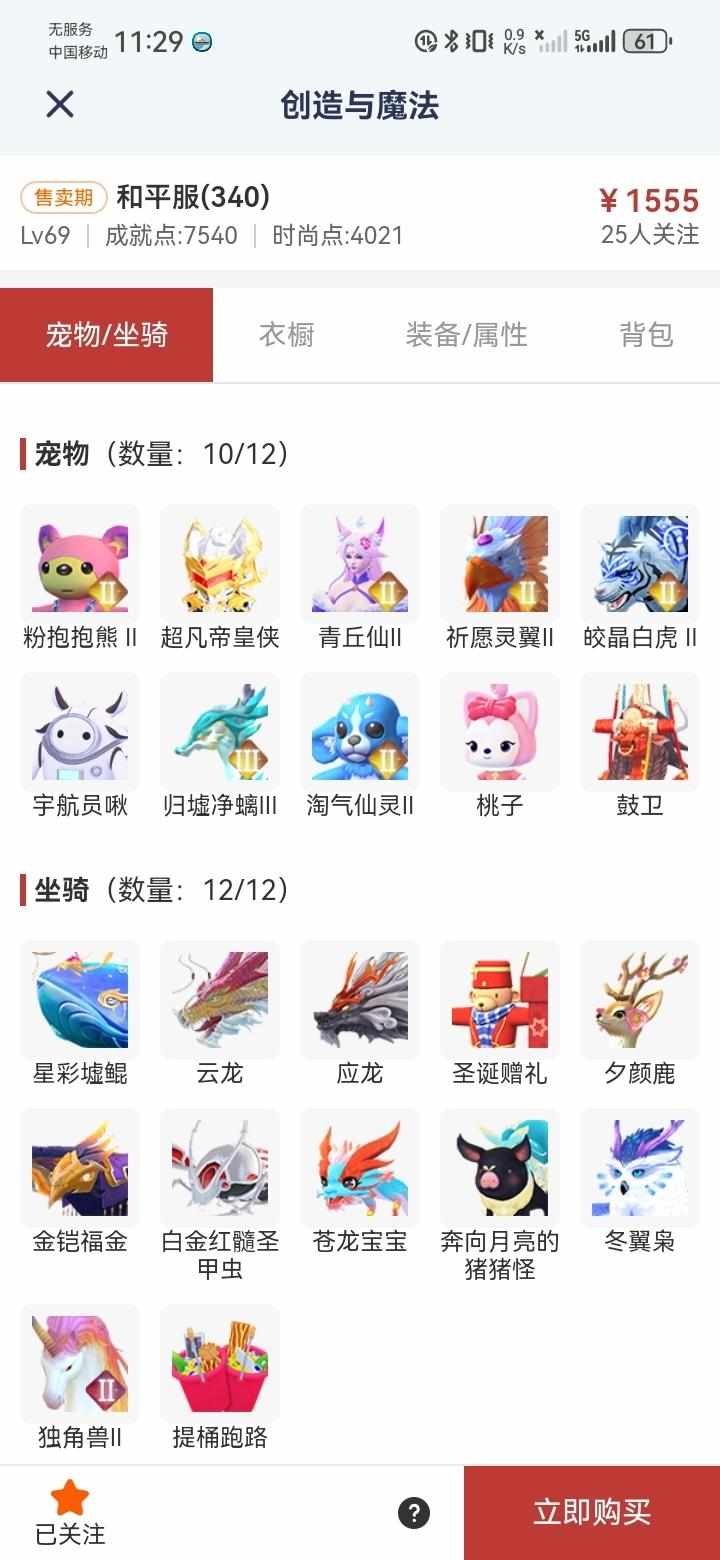
Task: Tap 立即购买 to buy this account
Action: [x=592, y=1512]
